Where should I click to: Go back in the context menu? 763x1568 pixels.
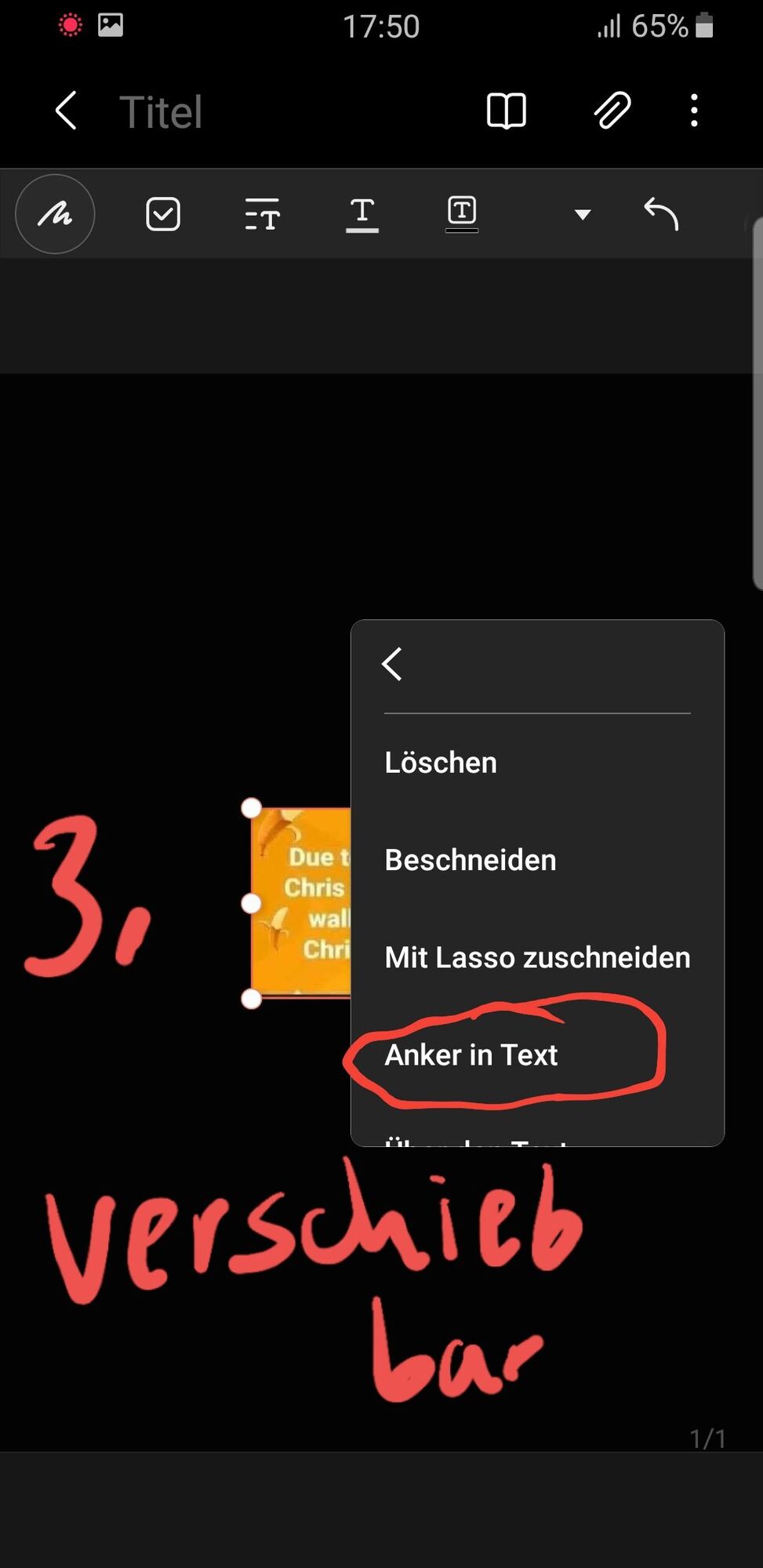392,664
